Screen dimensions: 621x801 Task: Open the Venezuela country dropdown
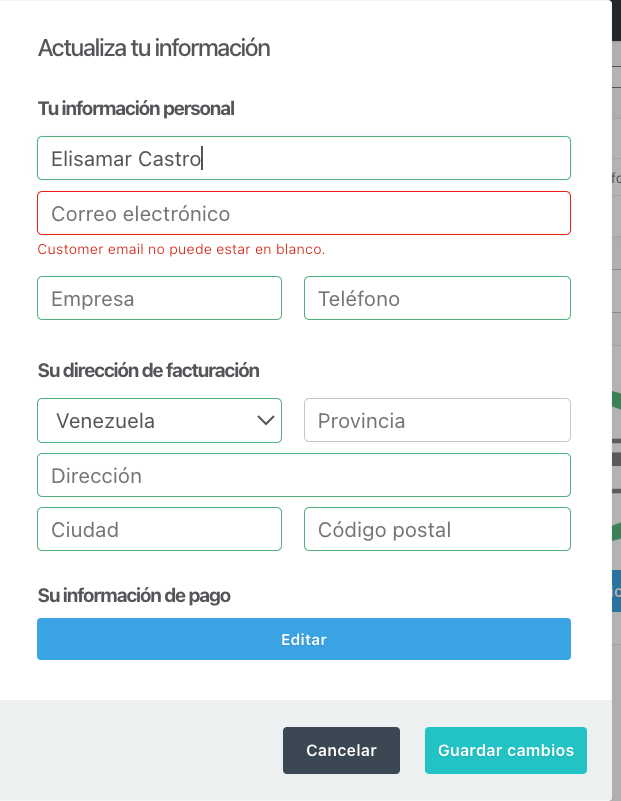click(159, 420)
